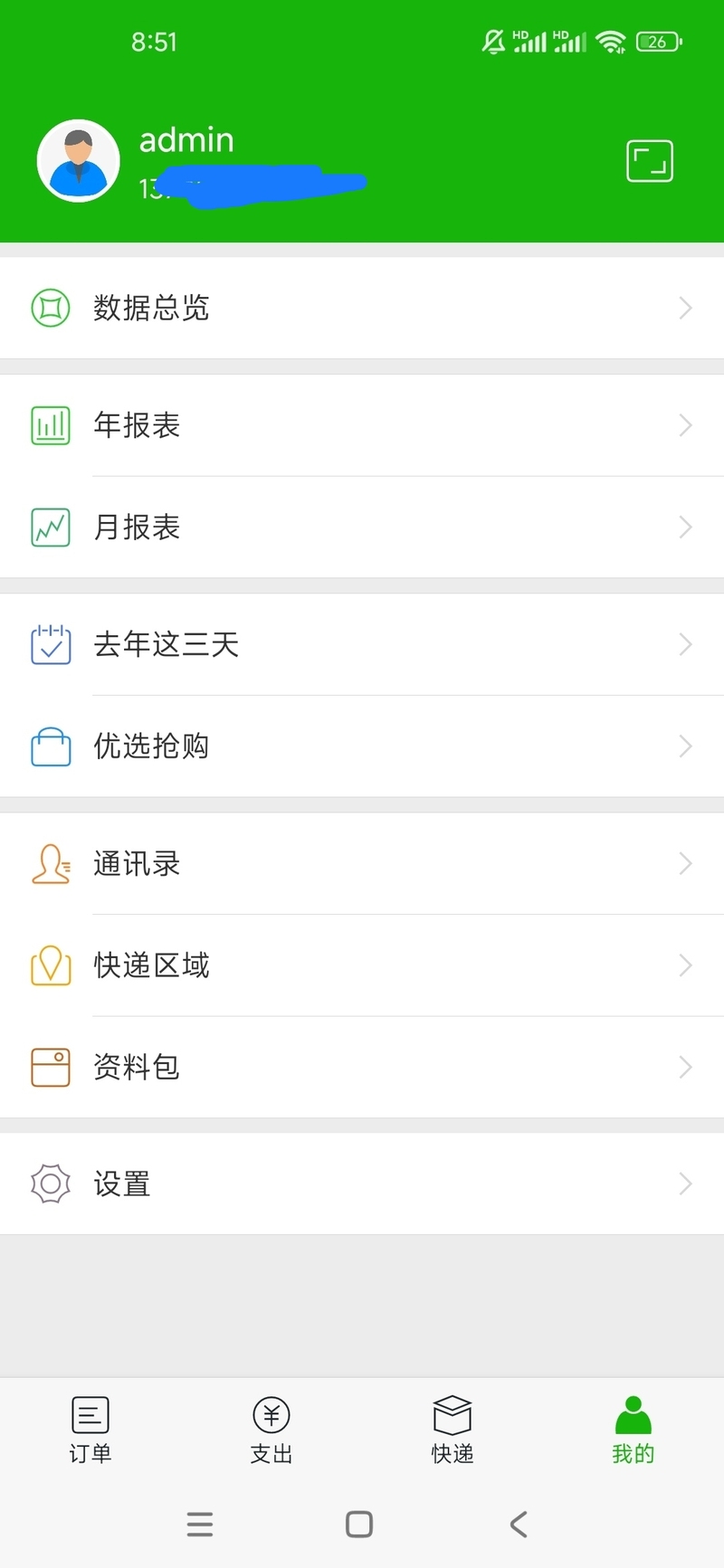This screenshot has height=1568, width=724.
Task: Open 数据总览 data overview
Action: (362, 308)
